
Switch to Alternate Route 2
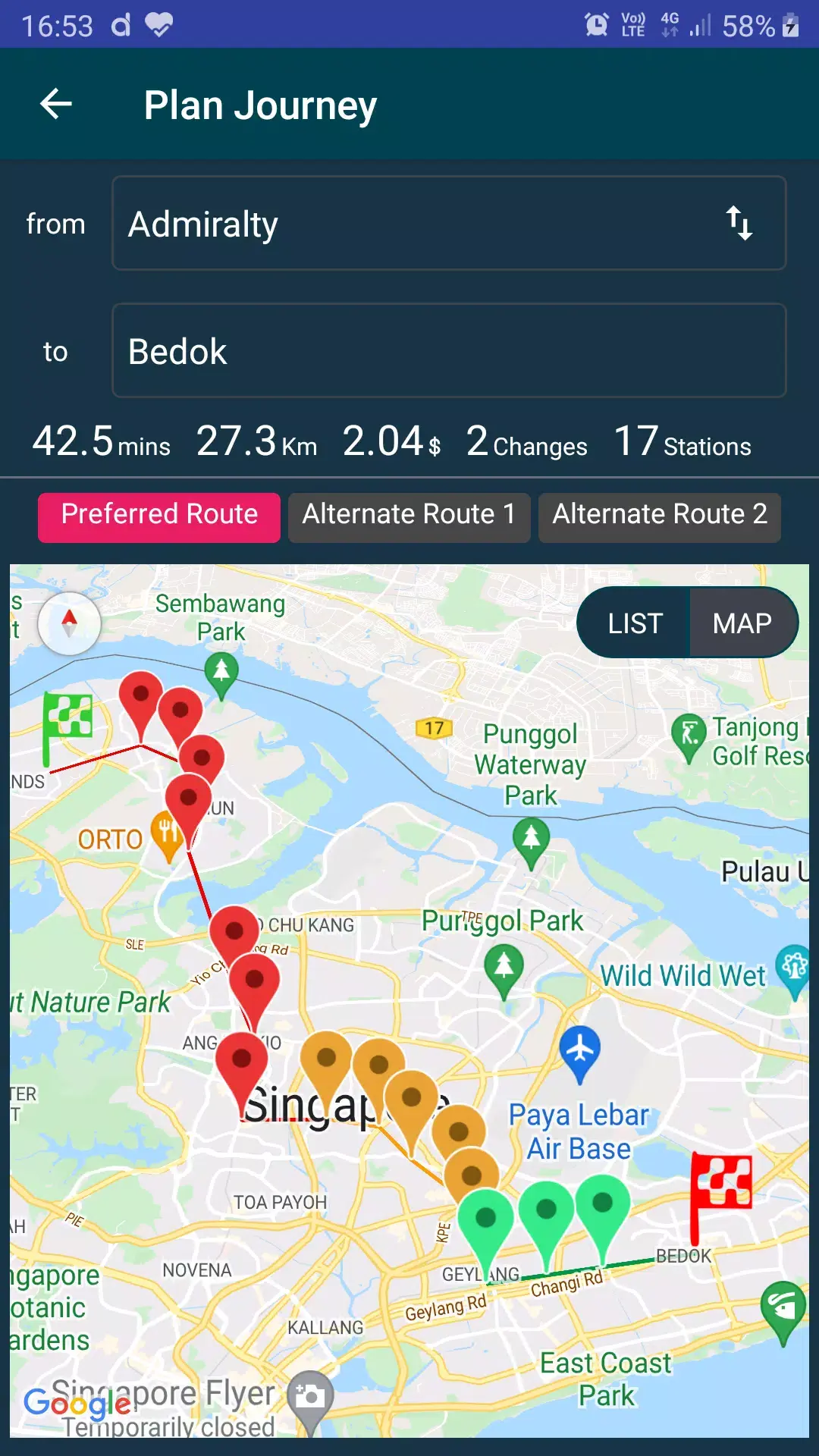658,515
